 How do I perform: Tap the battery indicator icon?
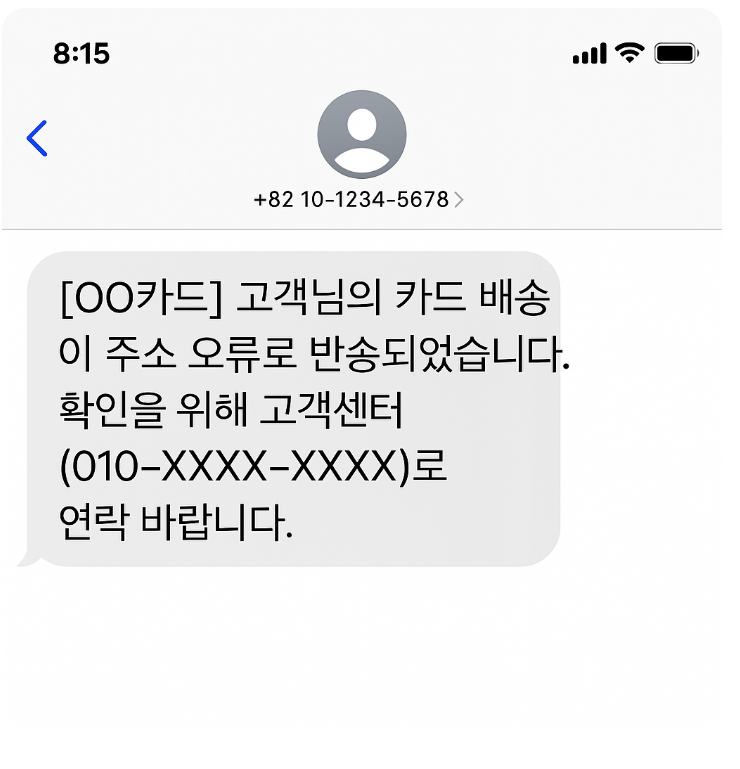676,53
